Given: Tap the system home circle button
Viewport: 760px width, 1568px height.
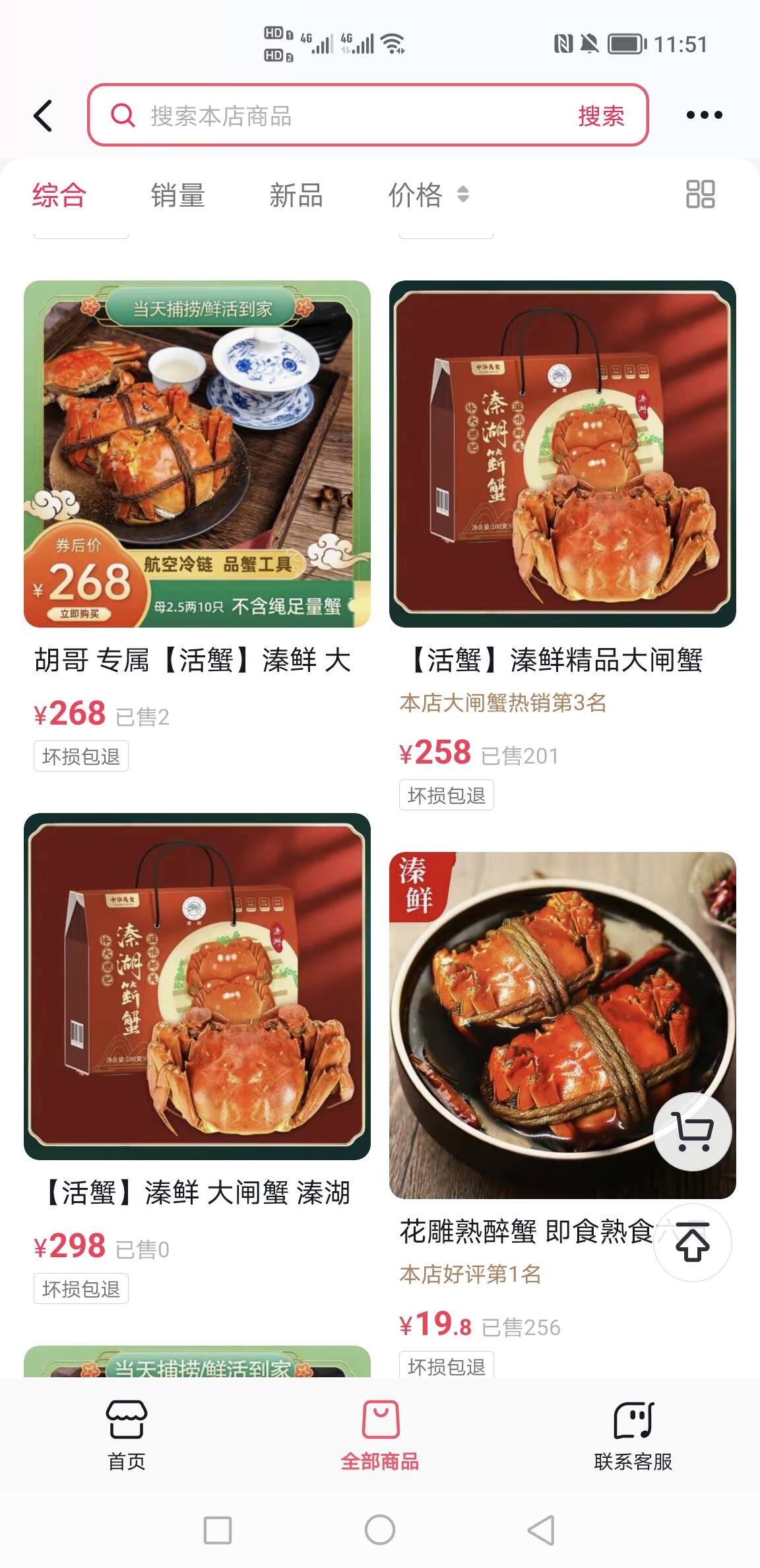Looking at the screenshot, I should coord(380,1530).
